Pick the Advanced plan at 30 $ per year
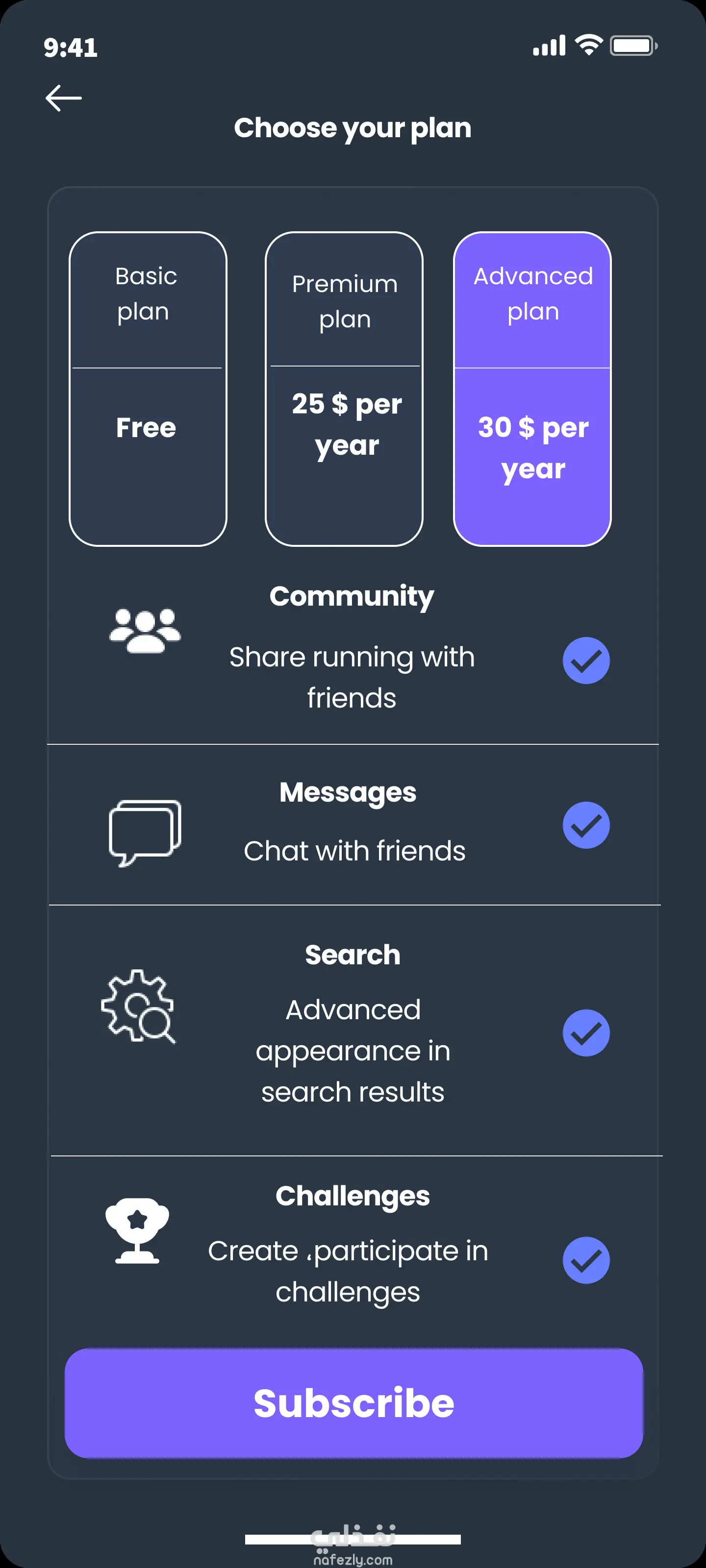The width and height of the screenshot is (706, 1568). tap(532, 389)
